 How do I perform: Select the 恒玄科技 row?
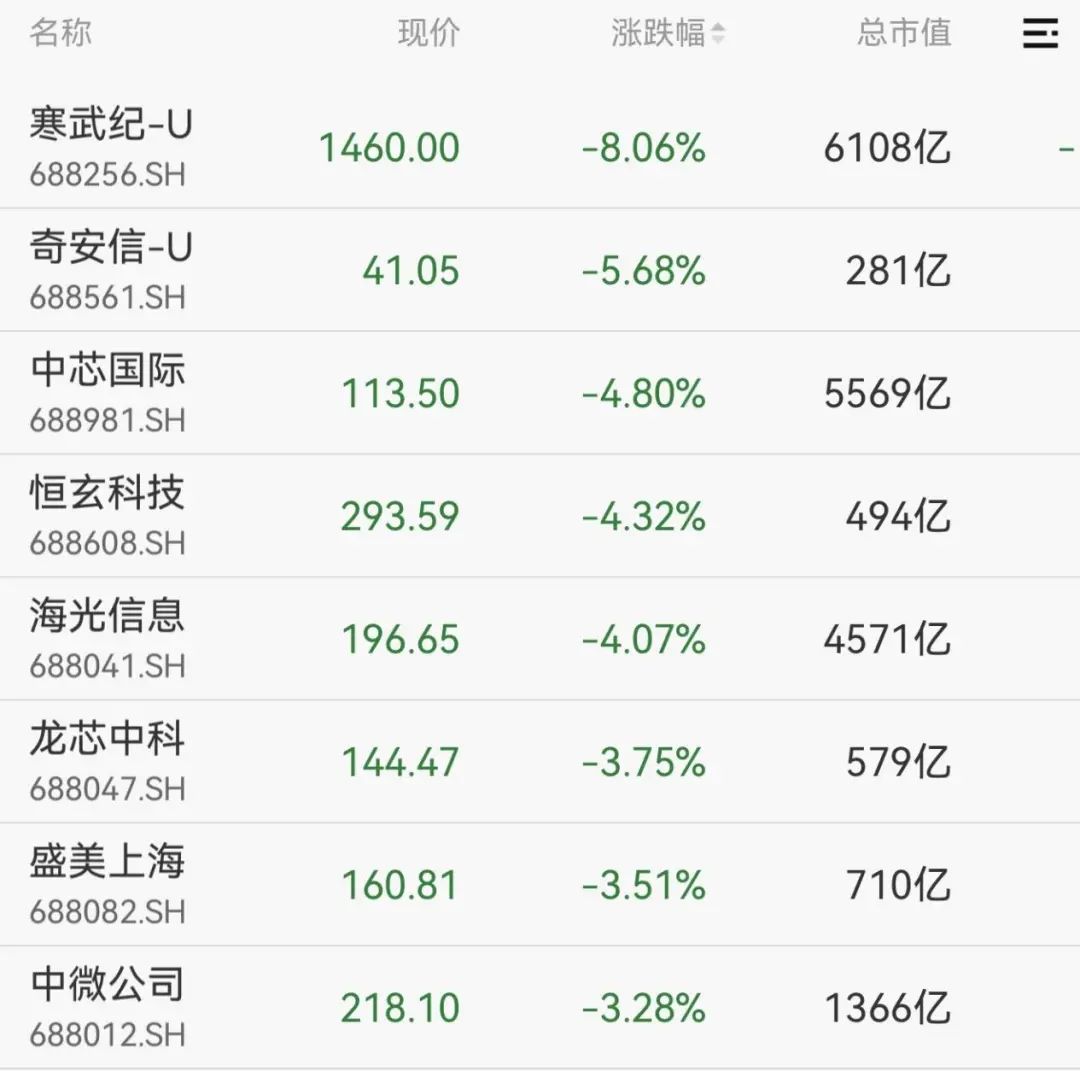point(108,515)
